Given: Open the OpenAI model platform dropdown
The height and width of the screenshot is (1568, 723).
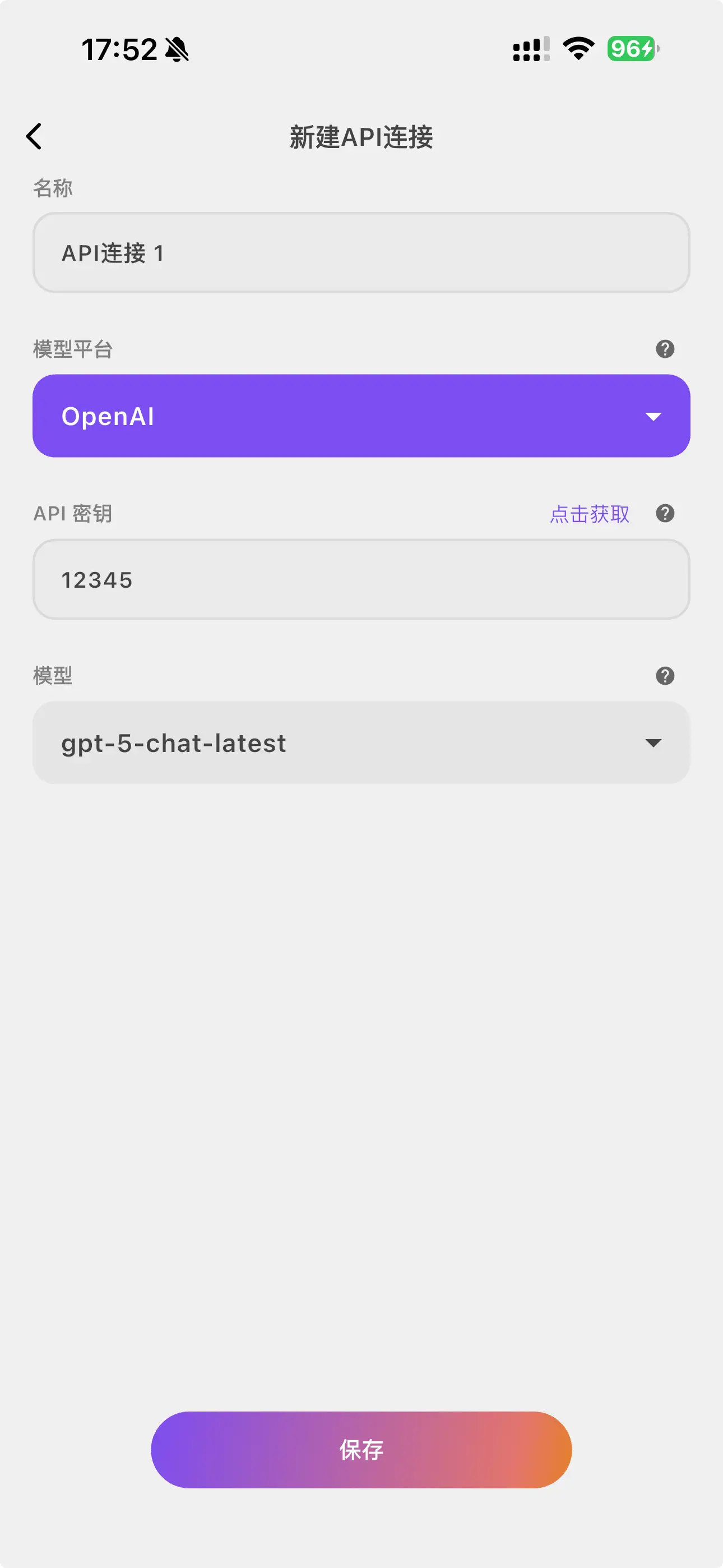Looking at the screenshot, I should click(361, 416).
